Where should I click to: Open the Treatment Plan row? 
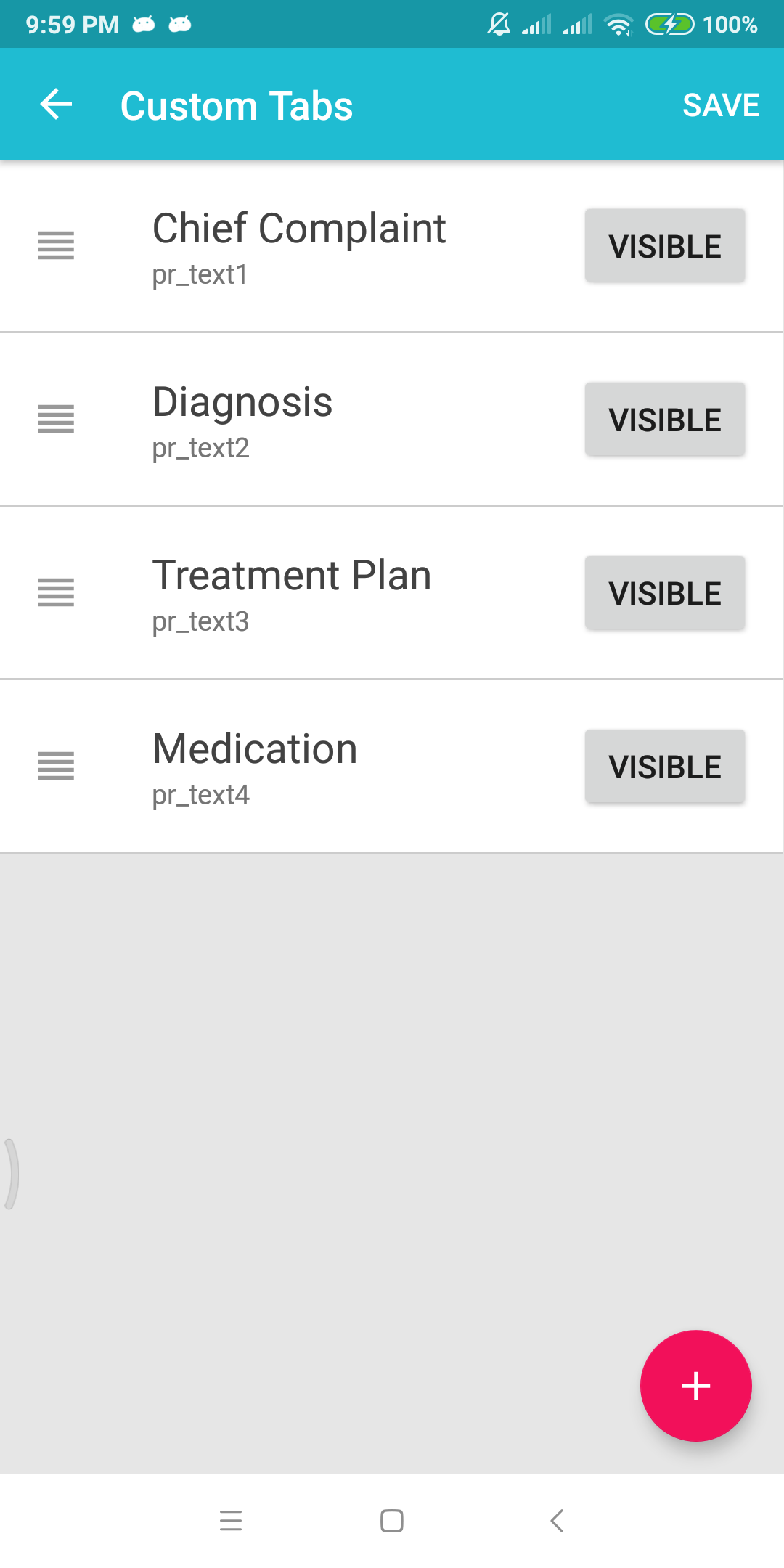[x=391, y=593]
